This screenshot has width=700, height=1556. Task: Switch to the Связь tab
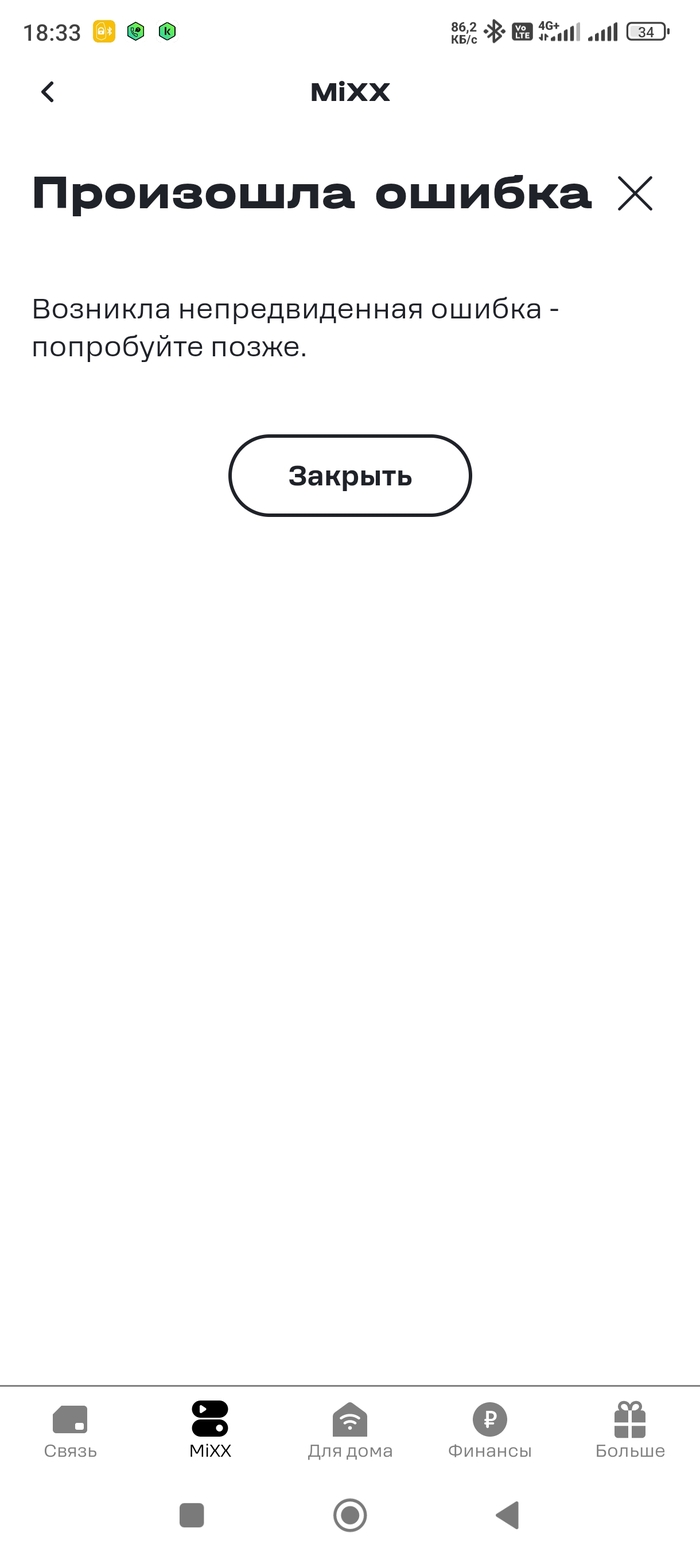[70, 1431]
